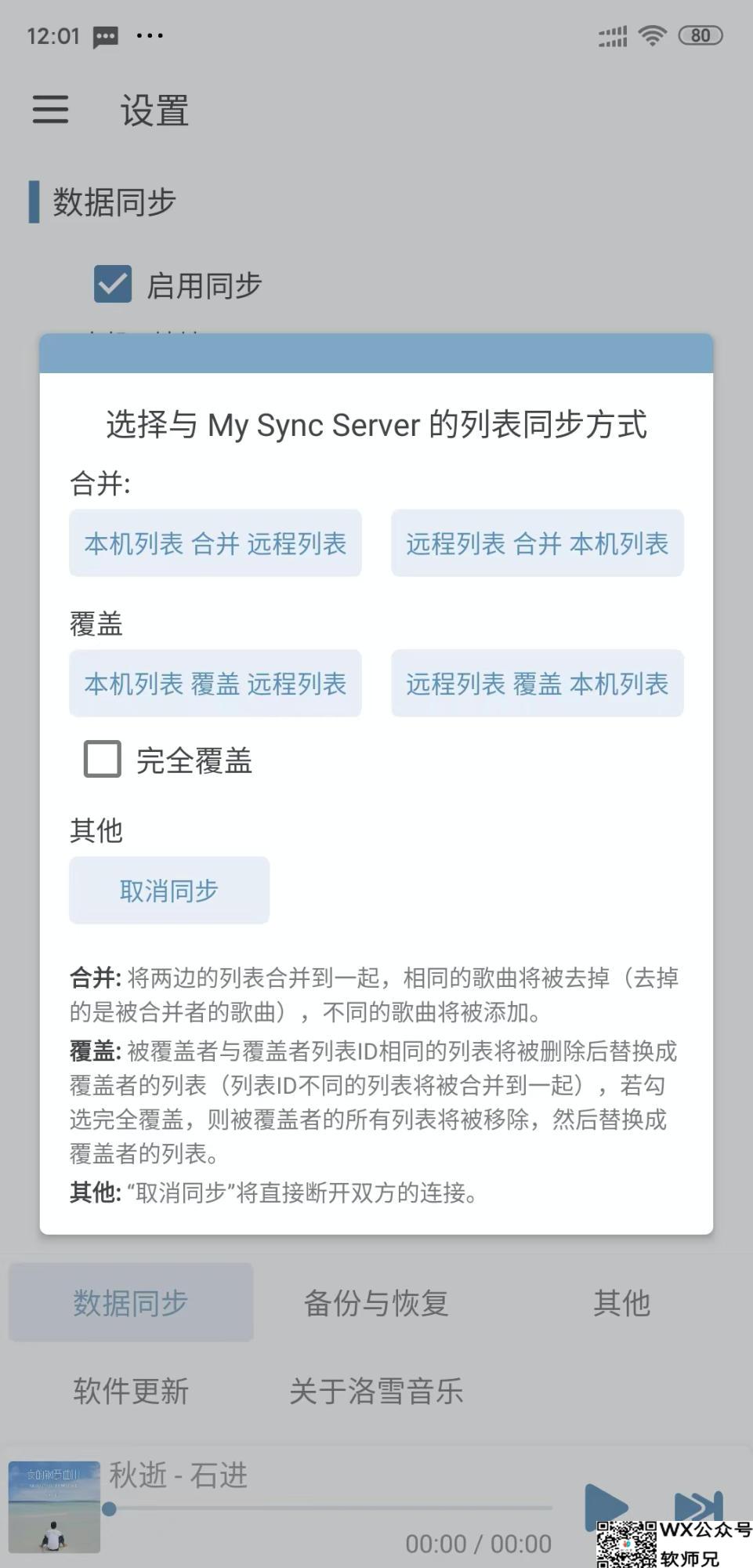Open 关于洛雪音乐 section
The image size is (753, 1568).
(376, 1391)
